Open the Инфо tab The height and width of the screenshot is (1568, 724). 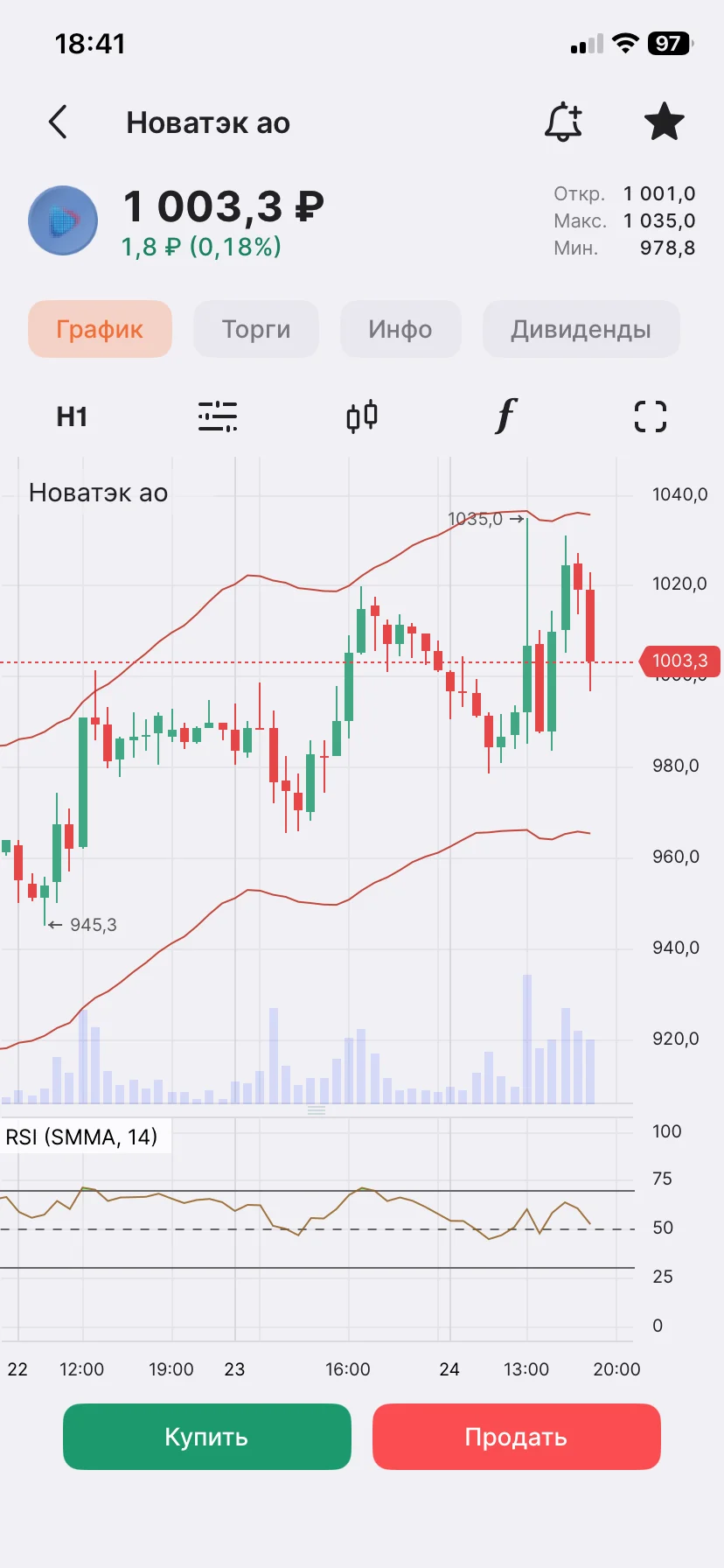(400, 329)
